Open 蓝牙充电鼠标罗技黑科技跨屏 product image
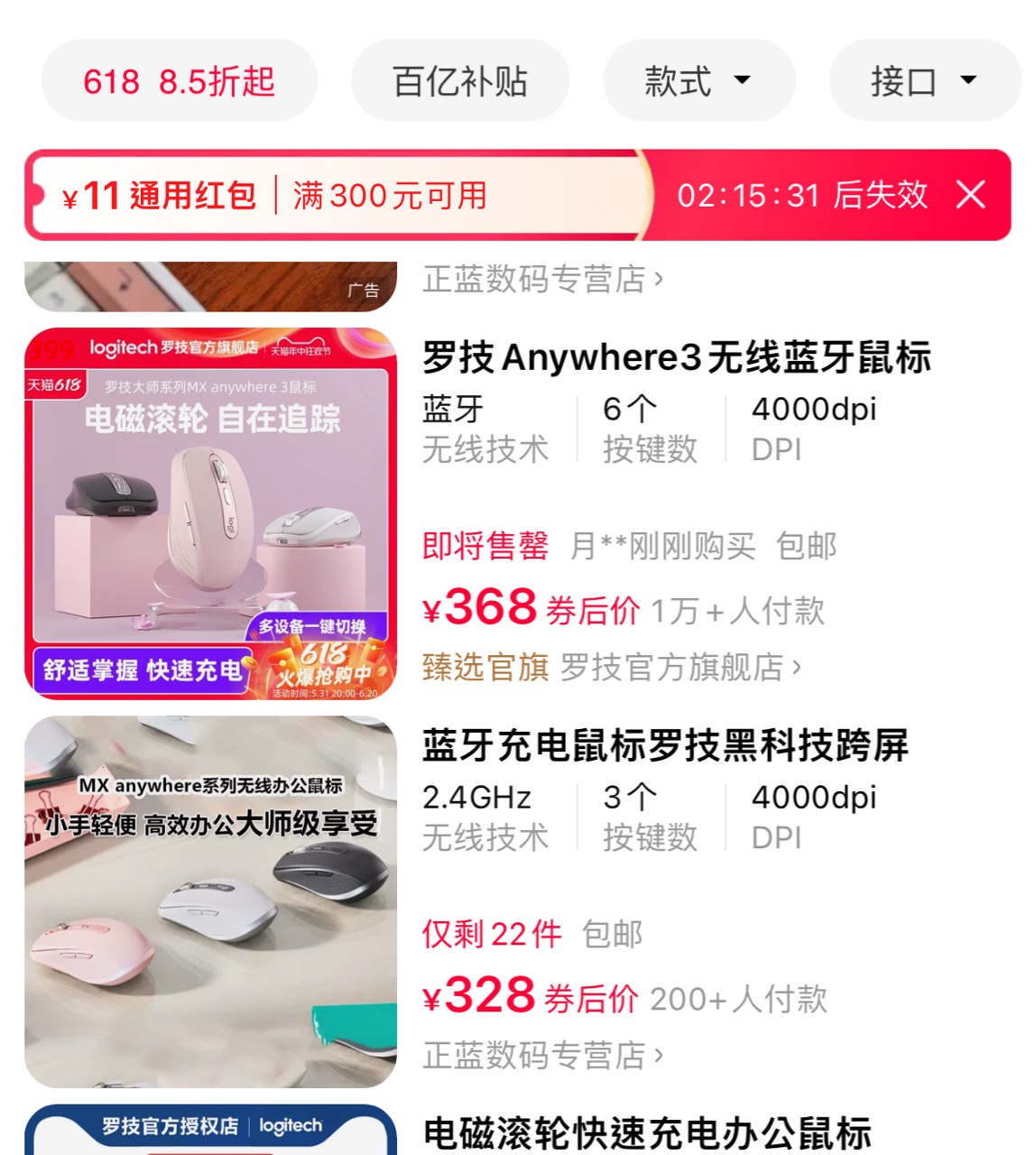Screen dimensions: 1036x1155 coord(210,901)
